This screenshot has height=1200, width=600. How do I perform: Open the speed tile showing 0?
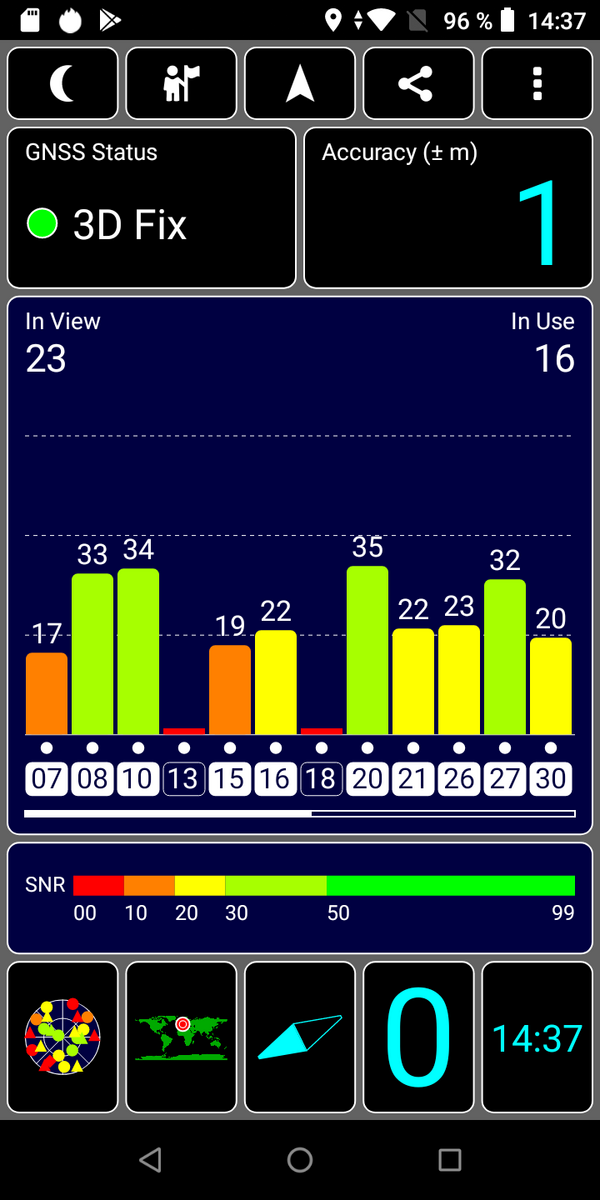coord(418,1037)
